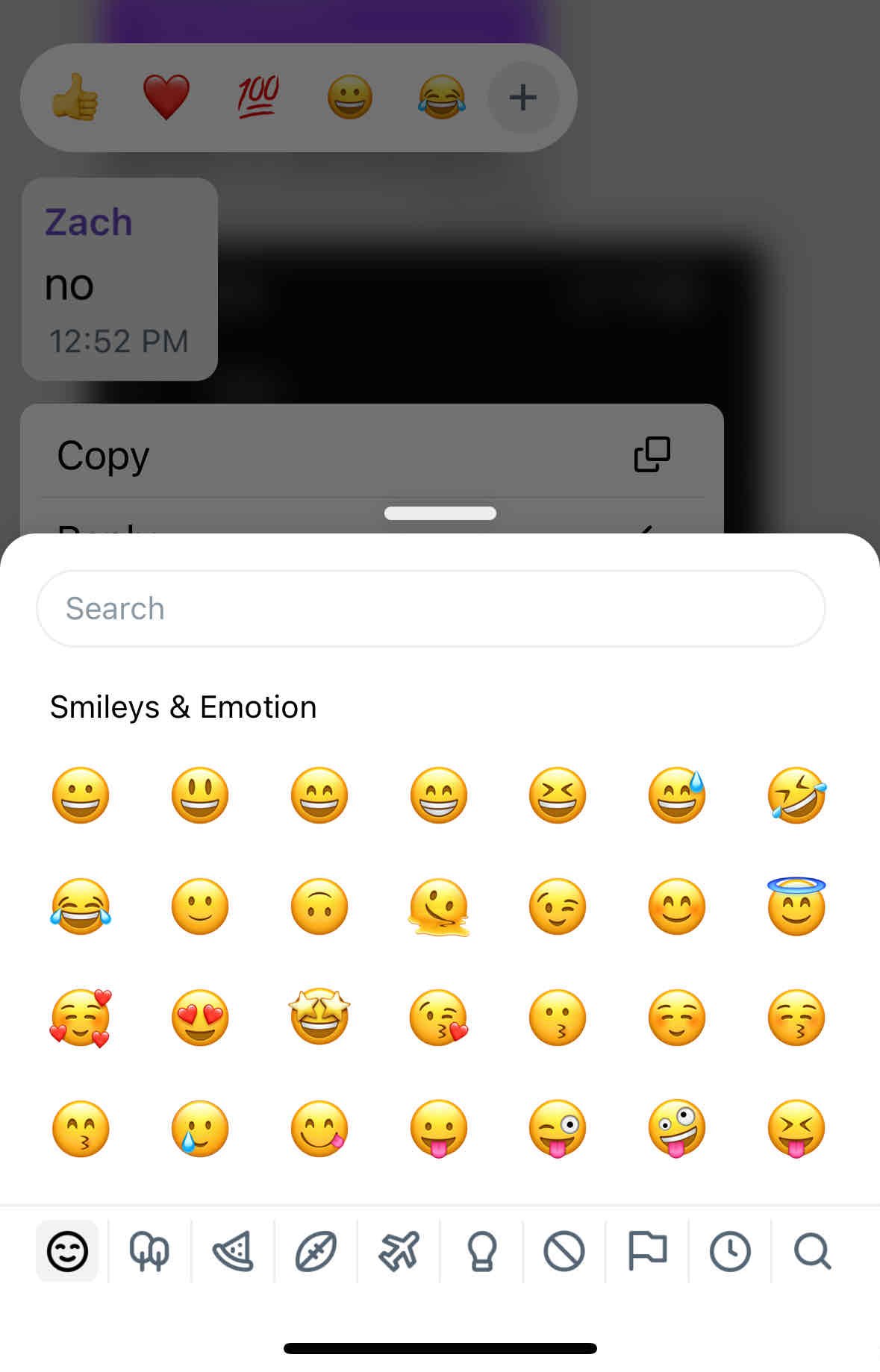Switch to the symbols emoji category
The height and width of the screenshot is (1372, 880).
(x=564, y=1251)
